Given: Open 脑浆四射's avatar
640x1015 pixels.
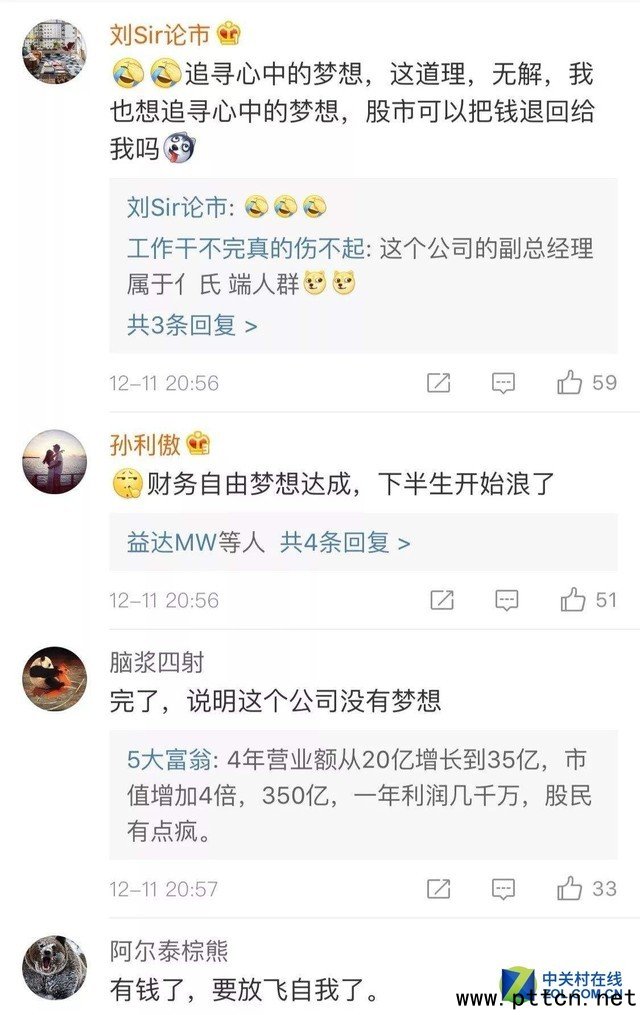Looking at the screenshot, I should click(x=54, y=679).
